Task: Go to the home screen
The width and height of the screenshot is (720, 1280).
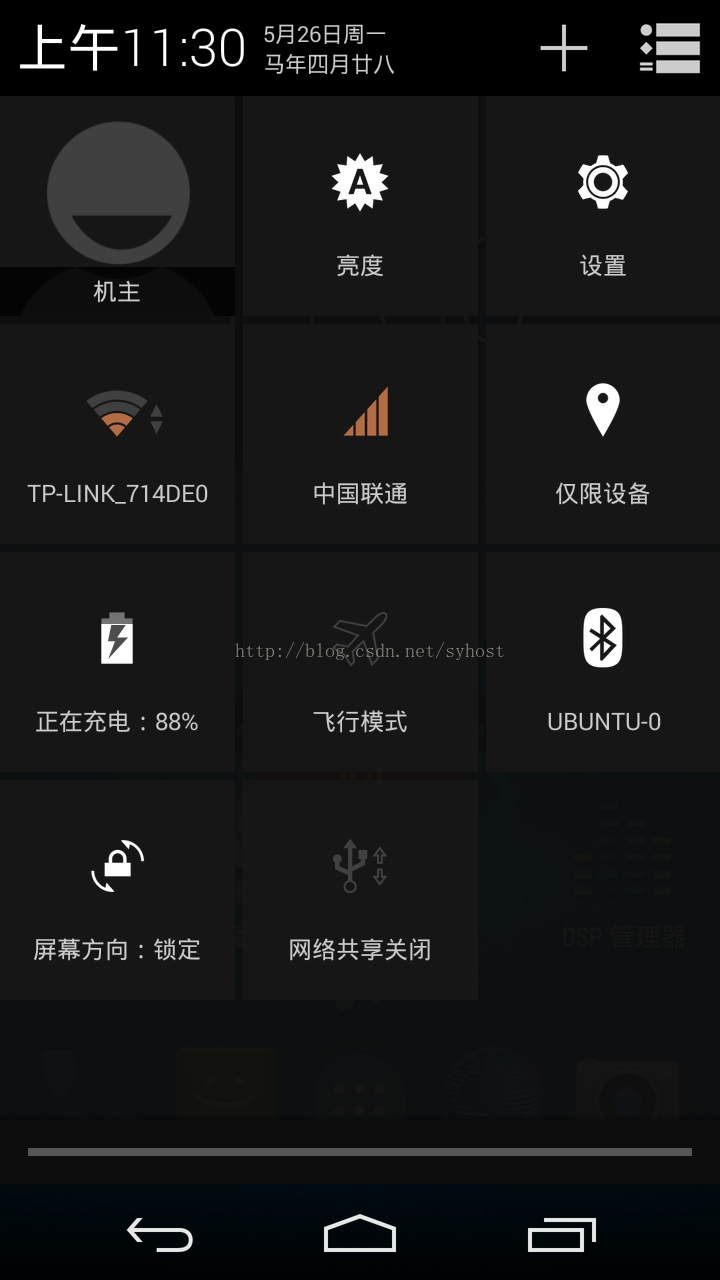Action: tap(360, 1234)
